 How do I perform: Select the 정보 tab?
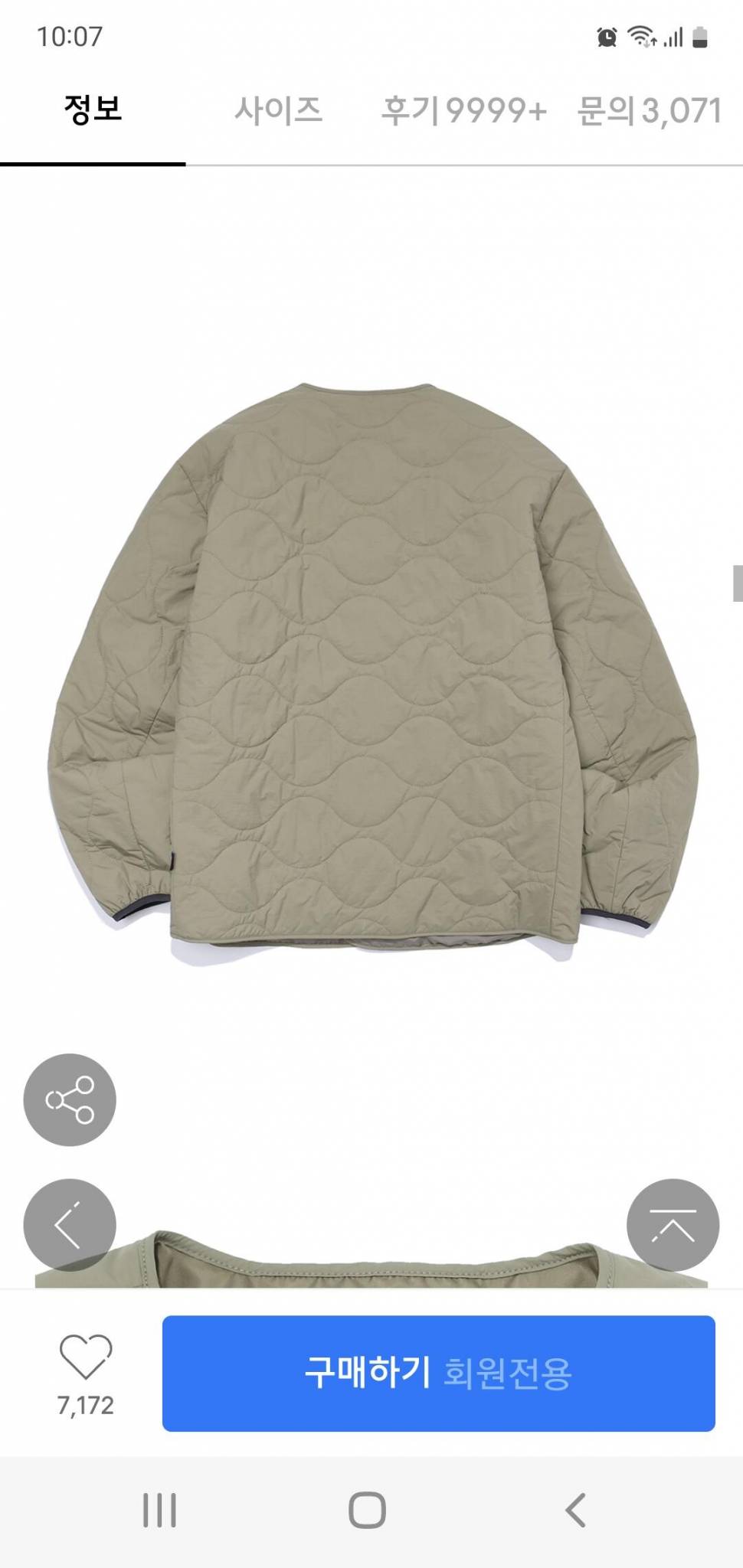coord(93,109)
